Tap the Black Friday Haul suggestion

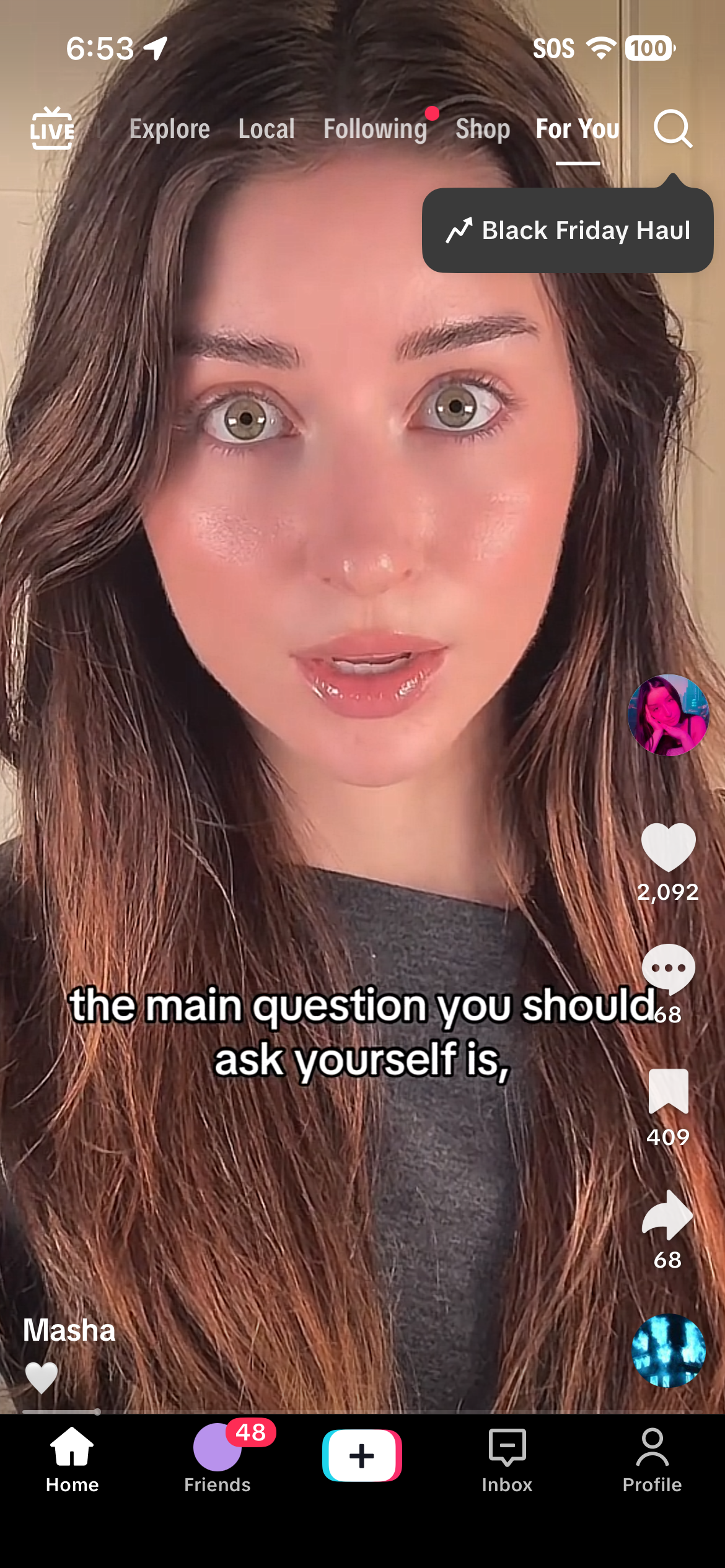(x=568, y=230)
